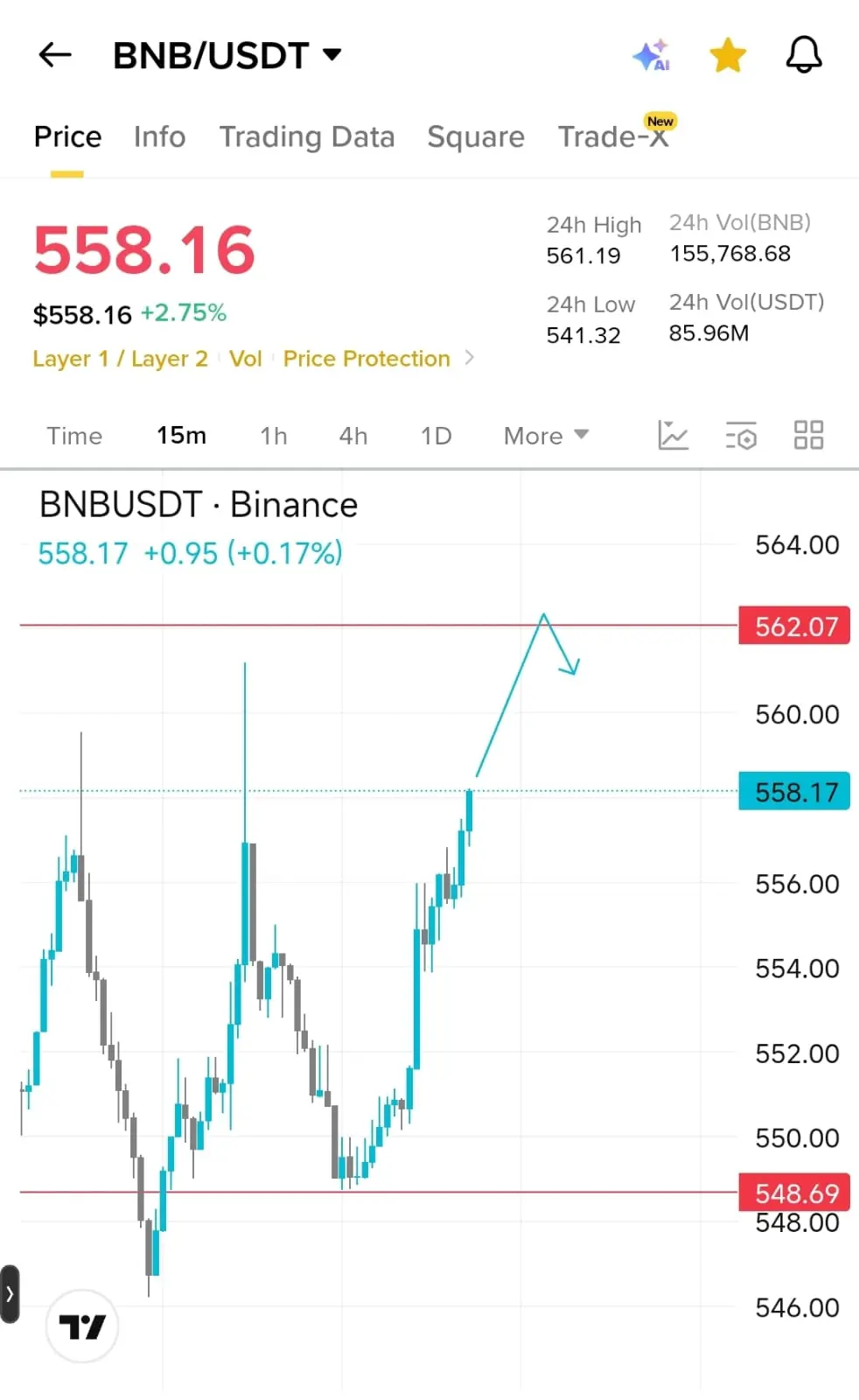Open the BNB/USDT pair dropdown
This screenshot has height=1400, width=859.
click(227, 55)
